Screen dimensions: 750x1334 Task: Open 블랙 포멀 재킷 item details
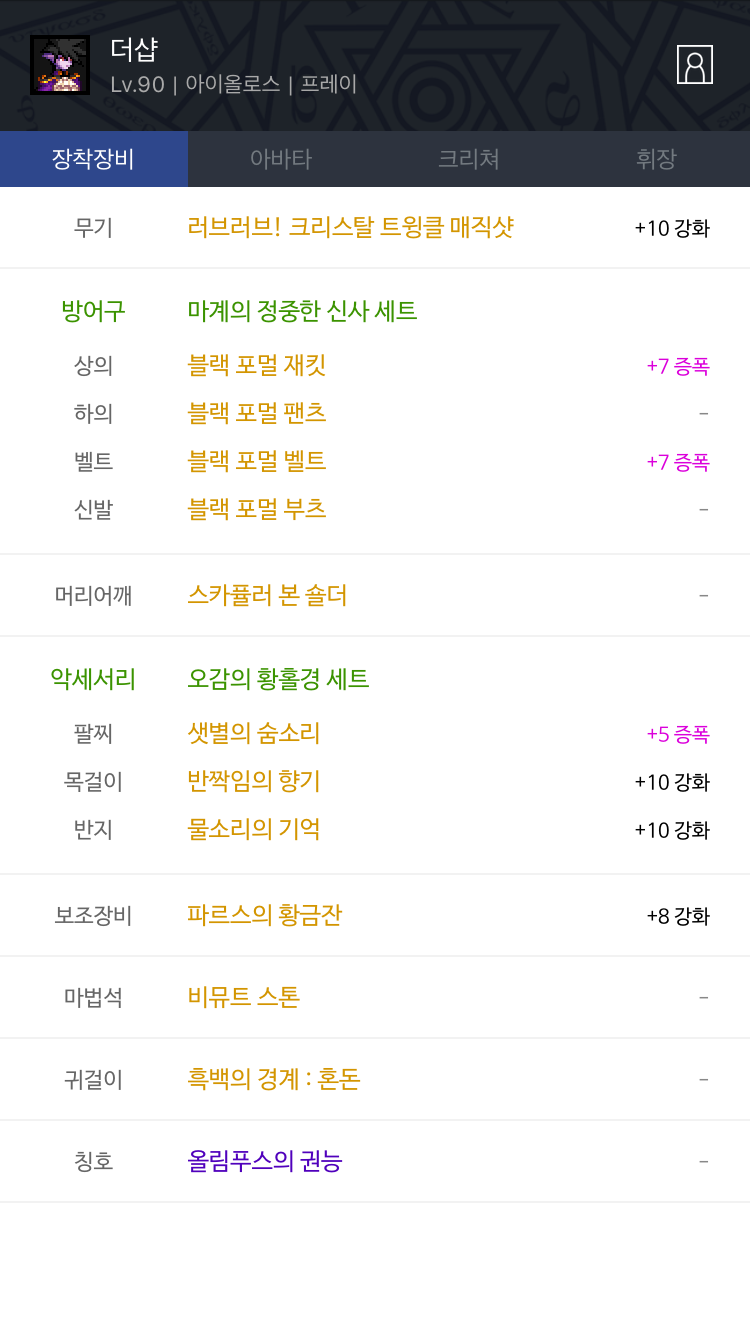coord(257,366)
